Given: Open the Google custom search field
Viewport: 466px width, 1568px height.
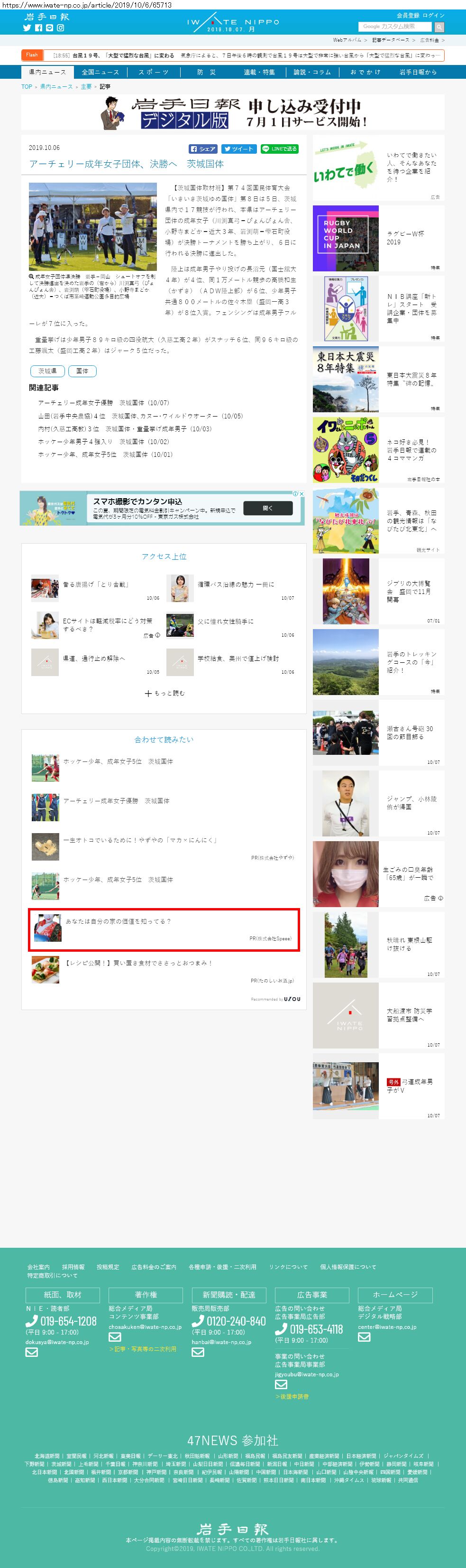Looking at the screenshot, I should 395,27.
